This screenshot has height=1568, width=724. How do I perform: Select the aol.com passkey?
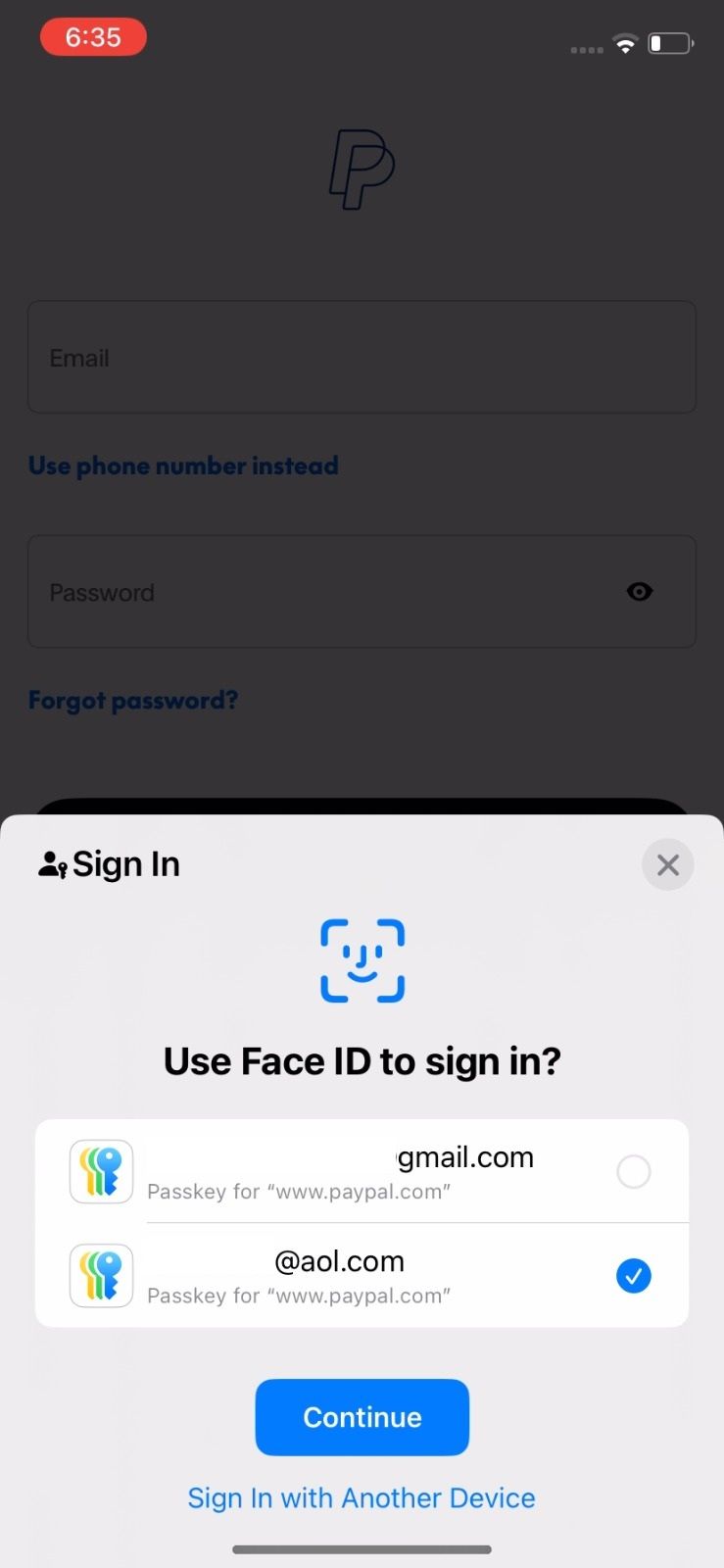(633, 1275)
